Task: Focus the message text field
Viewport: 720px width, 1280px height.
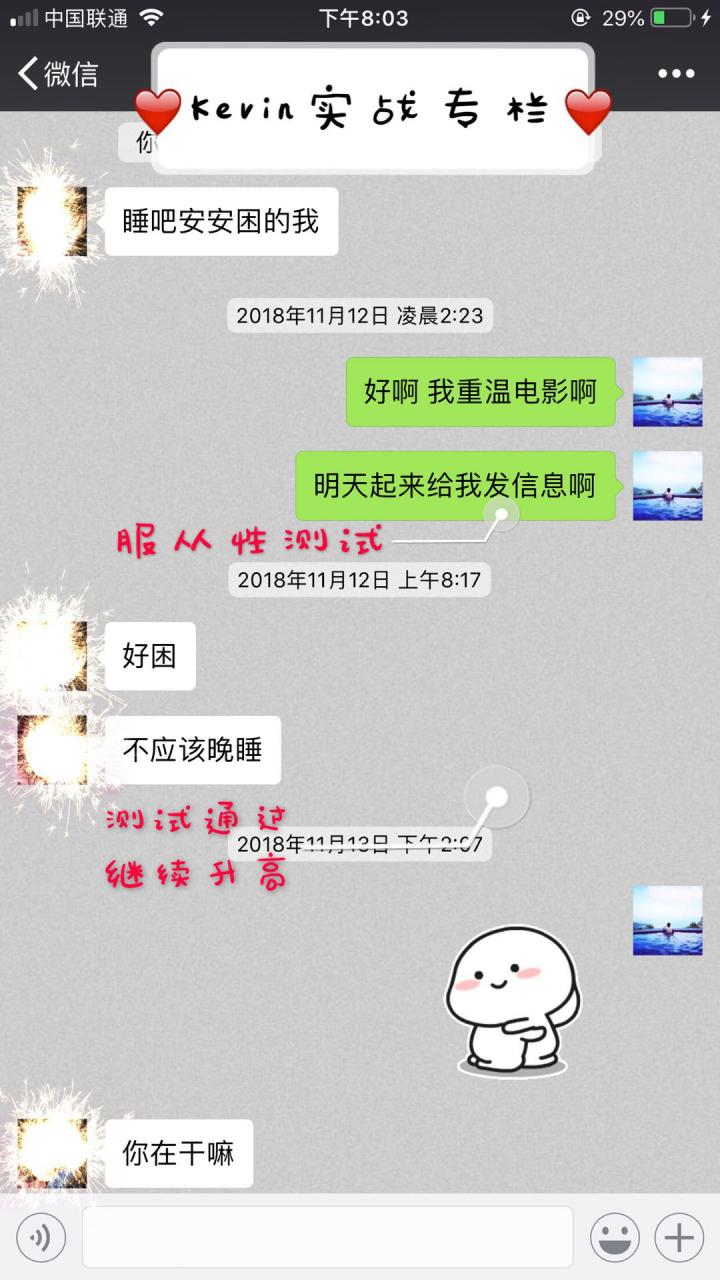Action: [327, 1238]
